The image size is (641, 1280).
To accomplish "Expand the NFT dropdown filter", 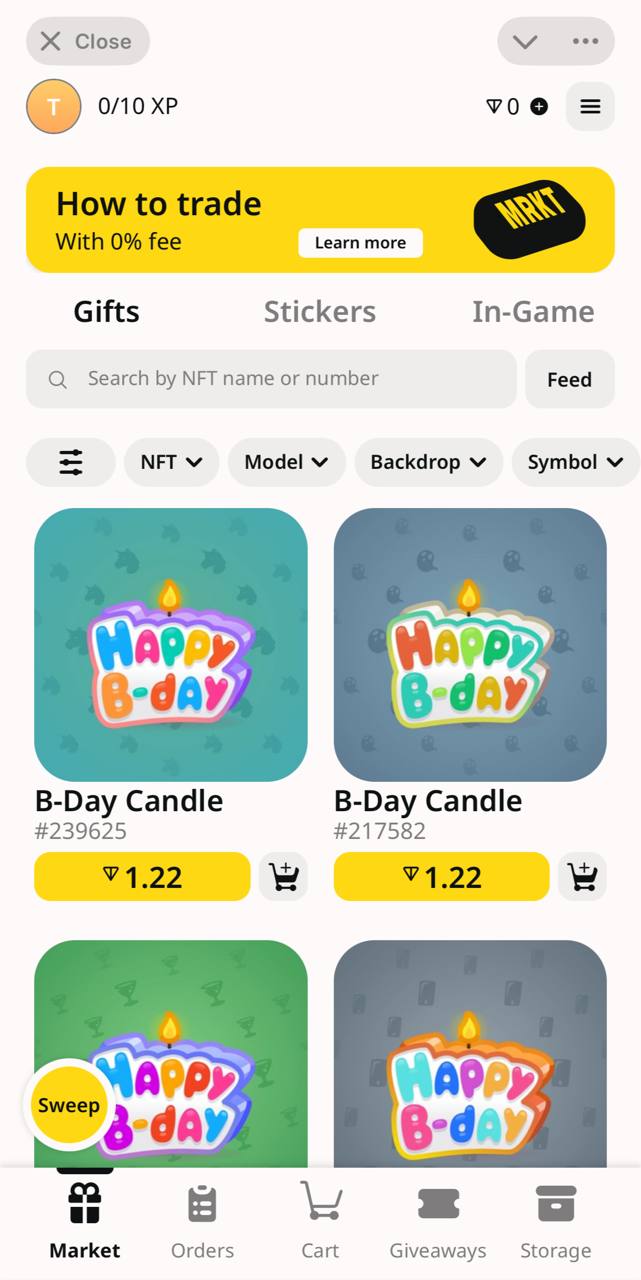I will click(x=171, y=462).
